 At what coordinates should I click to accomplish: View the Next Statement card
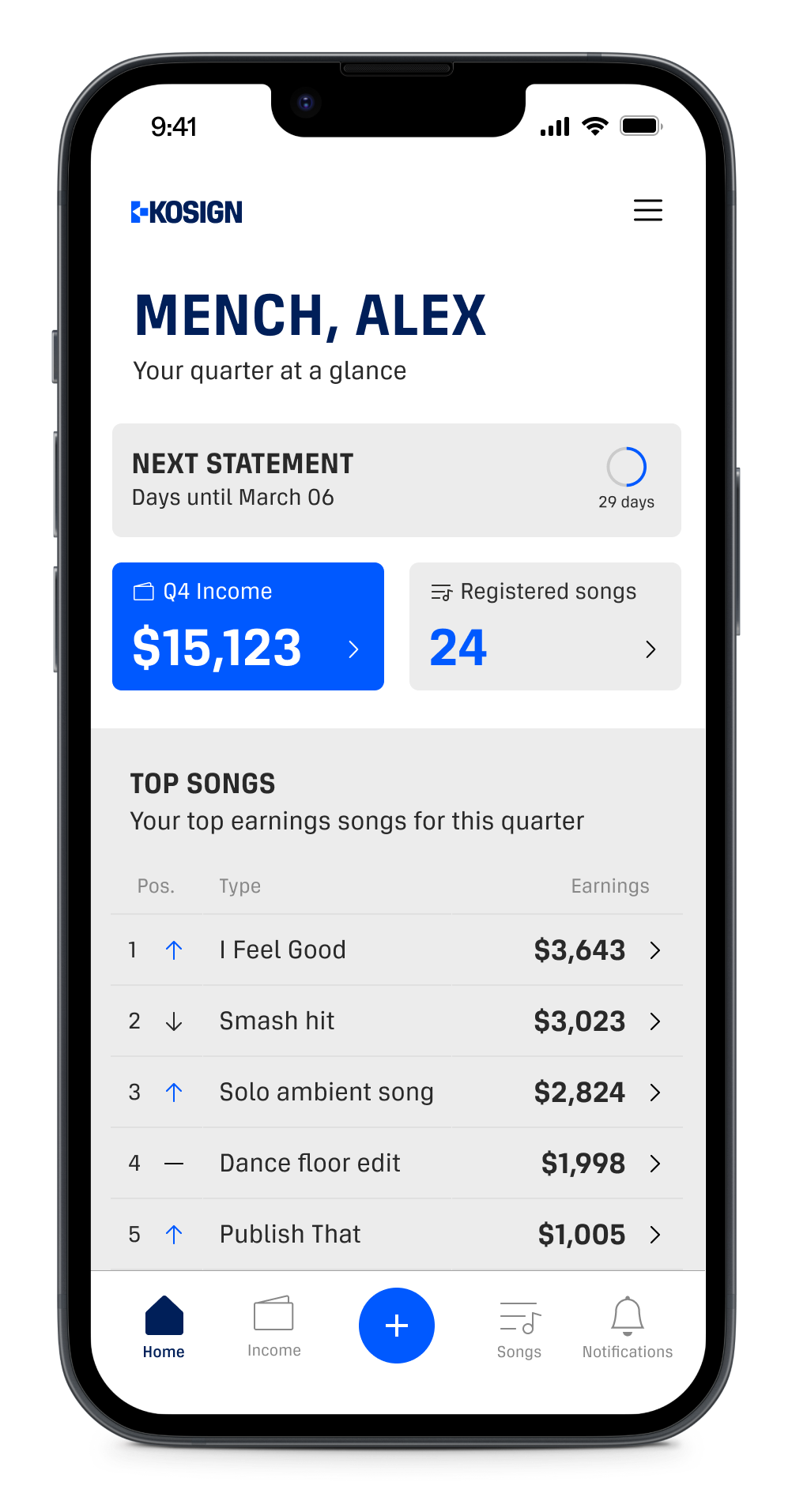pos(397,480)
